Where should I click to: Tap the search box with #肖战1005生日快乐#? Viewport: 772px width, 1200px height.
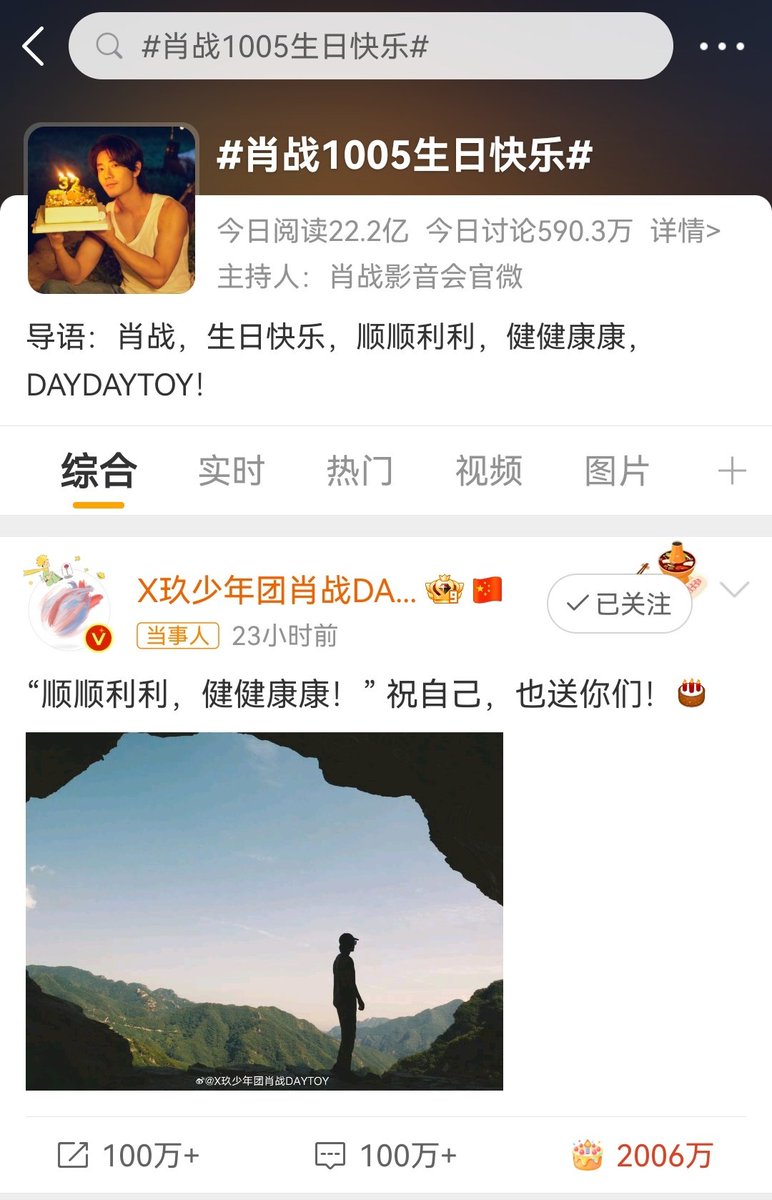[x=370, y=46]
